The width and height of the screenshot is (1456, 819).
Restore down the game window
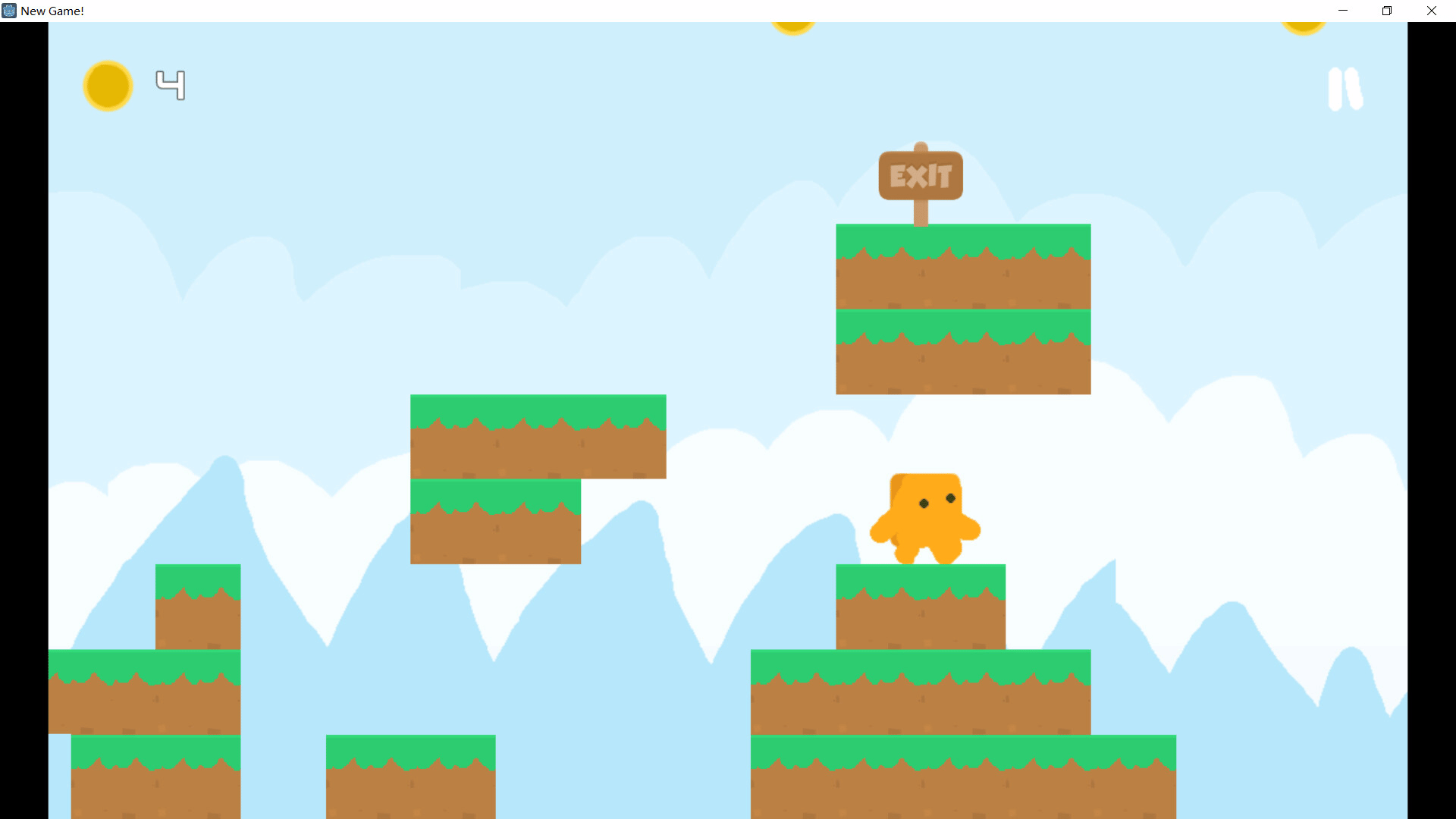point(1386,11)
